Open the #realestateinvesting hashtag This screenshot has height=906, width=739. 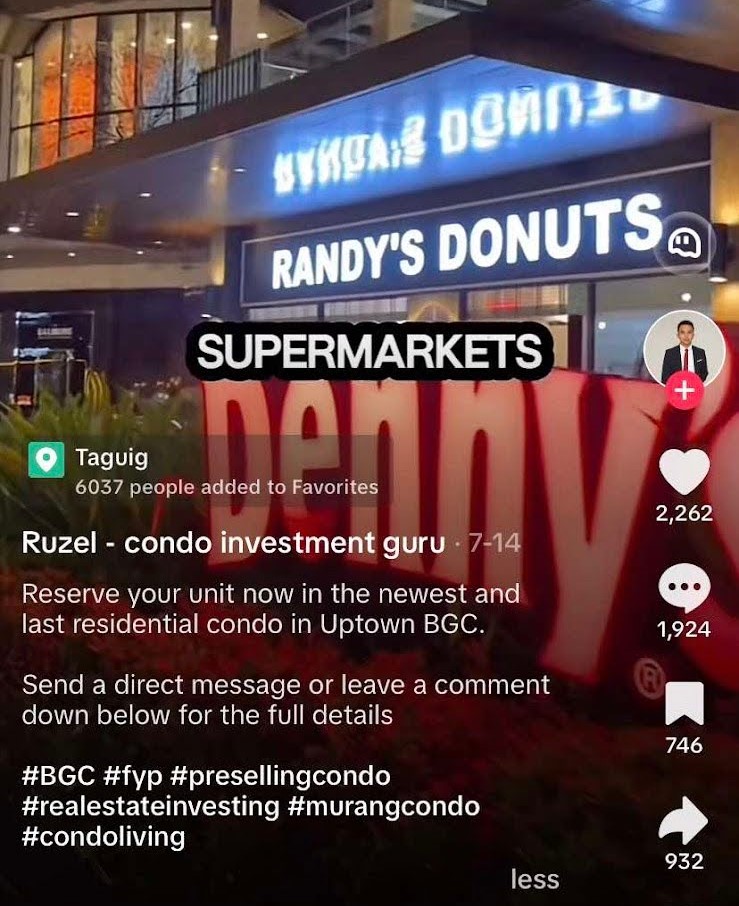(150, 805)
